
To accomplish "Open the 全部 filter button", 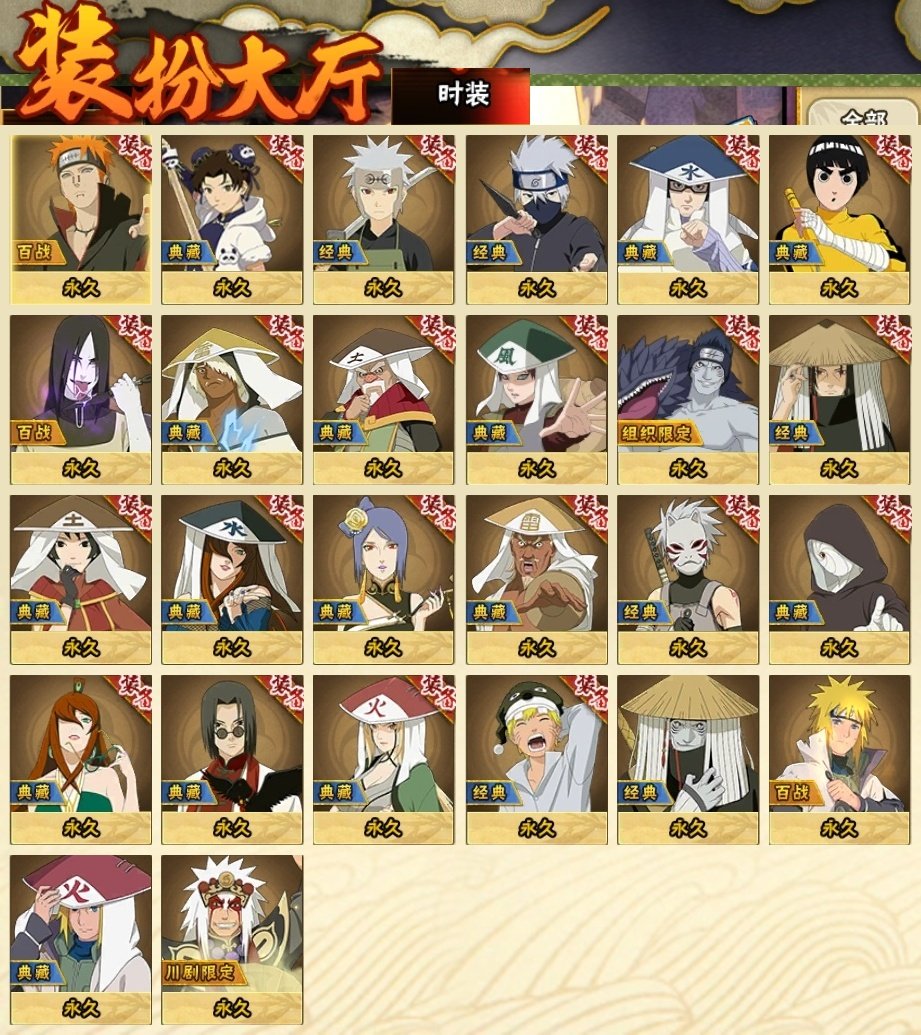I will click(x=862, y=116).
